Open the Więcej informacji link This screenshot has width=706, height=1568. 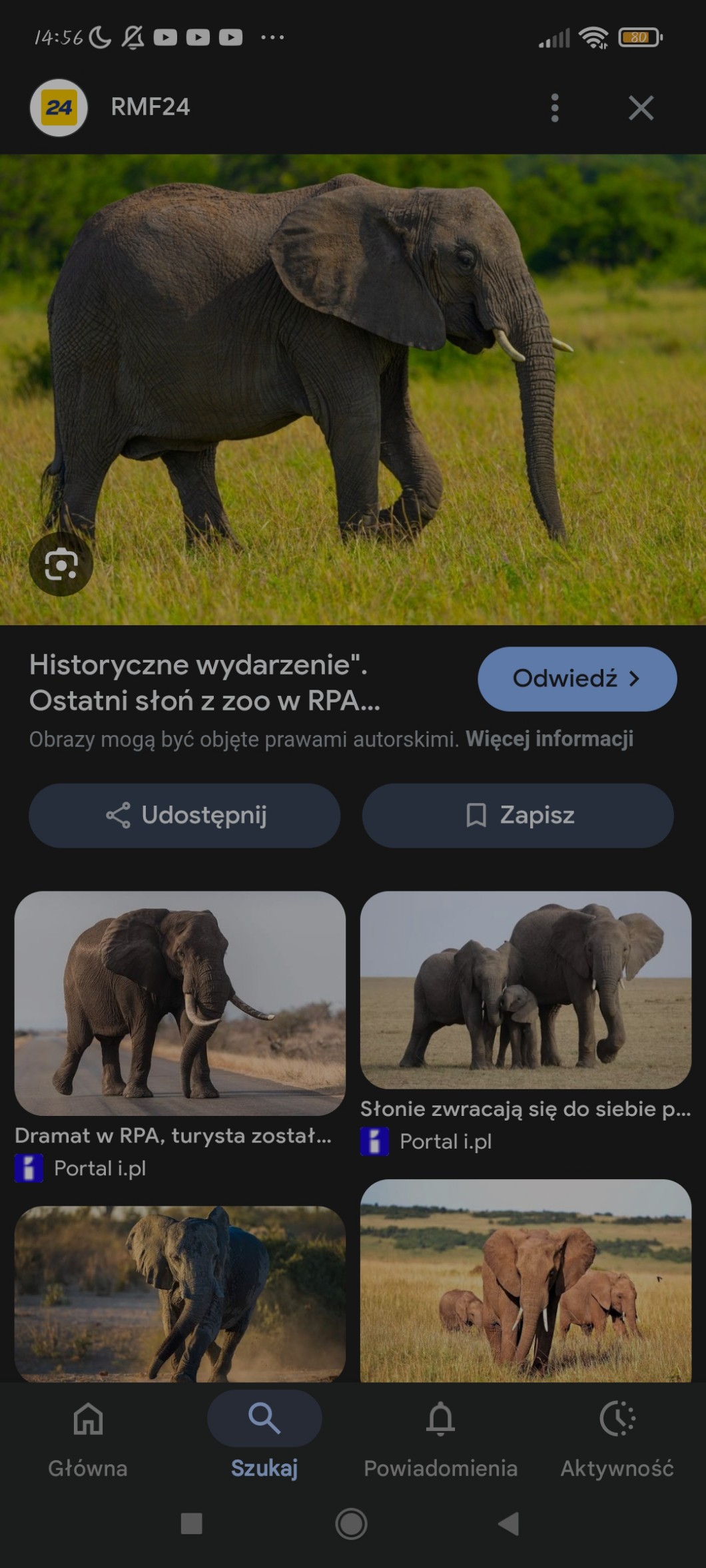click(x=549, y=739)
